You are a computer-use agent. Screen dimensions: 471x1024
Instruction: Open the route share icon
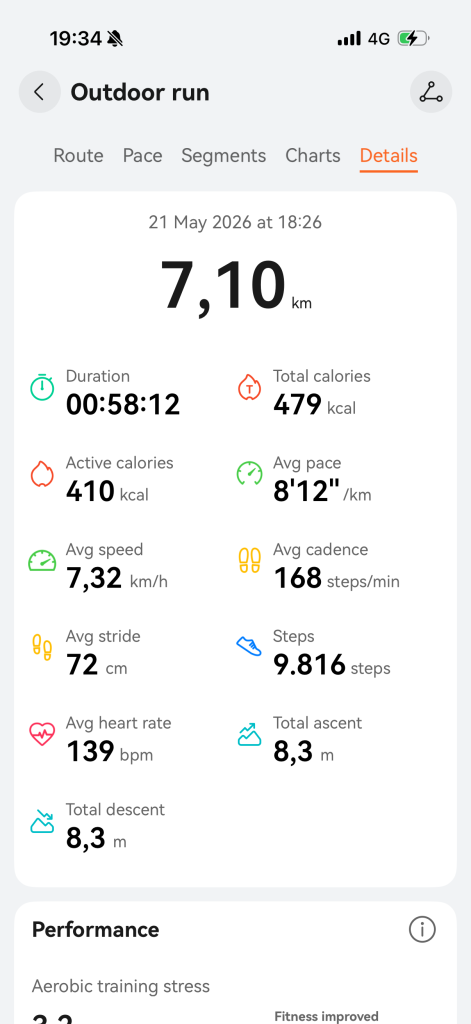click(431, 92)
